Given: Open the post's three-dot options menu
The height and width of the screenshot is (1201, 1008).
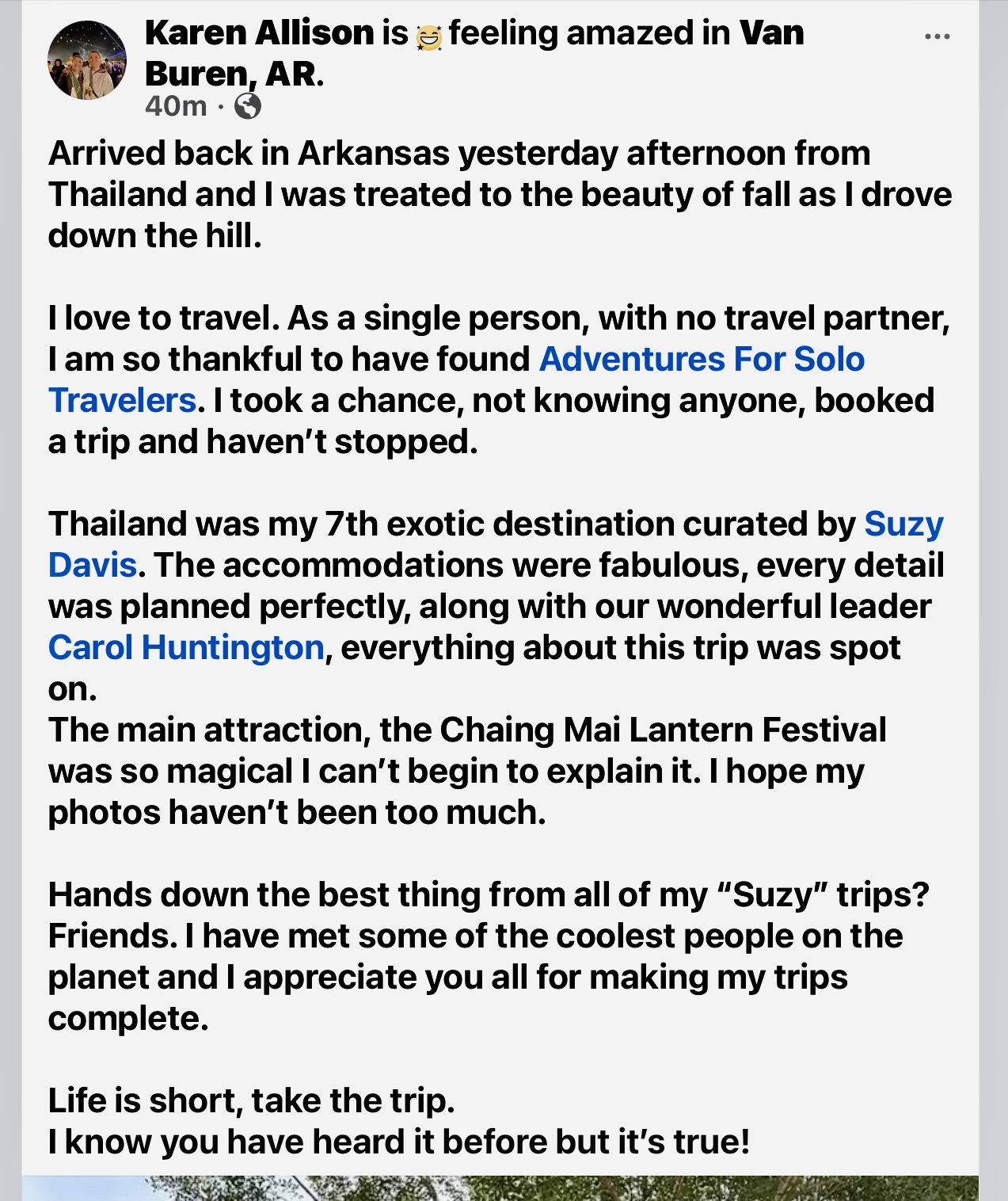Looking at the screenshot, I should (x=937, y=36).
